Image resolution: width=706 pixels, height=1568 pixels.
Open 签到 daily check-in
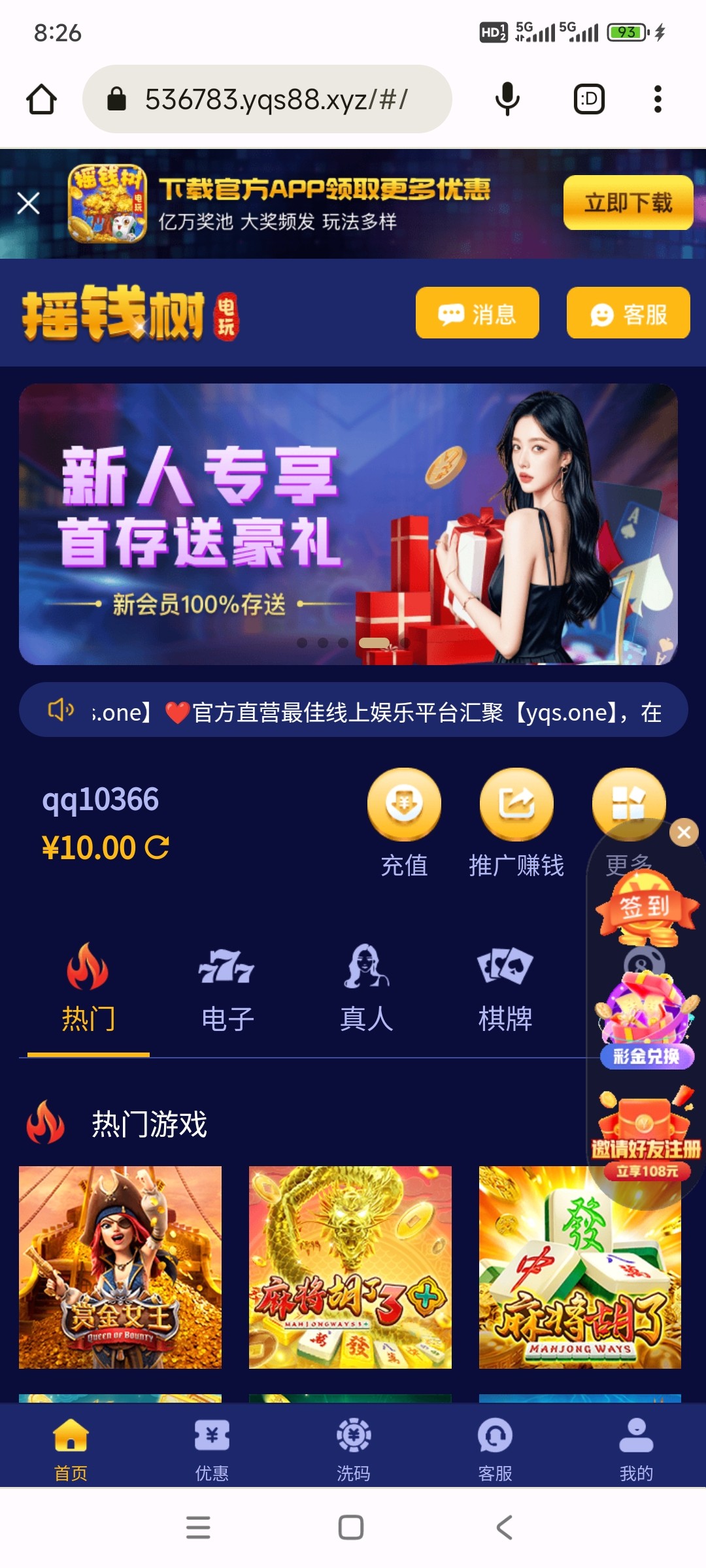point(645,909)
